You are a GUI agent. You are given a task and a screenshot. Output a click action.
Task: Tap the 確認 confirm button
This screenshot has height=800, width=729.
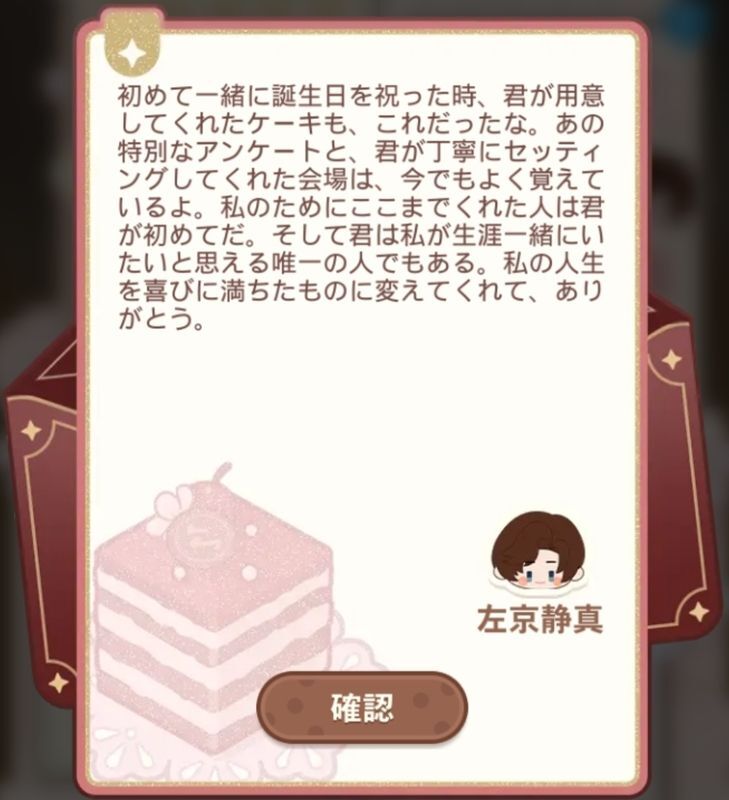pyautogui.click(x=363, y=707)
